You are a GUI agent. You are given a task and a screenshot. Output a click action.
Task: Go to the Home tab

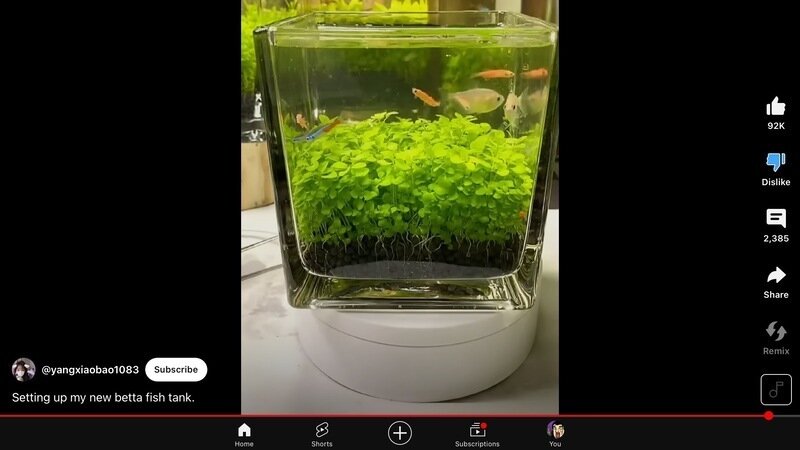click(244, 434)
